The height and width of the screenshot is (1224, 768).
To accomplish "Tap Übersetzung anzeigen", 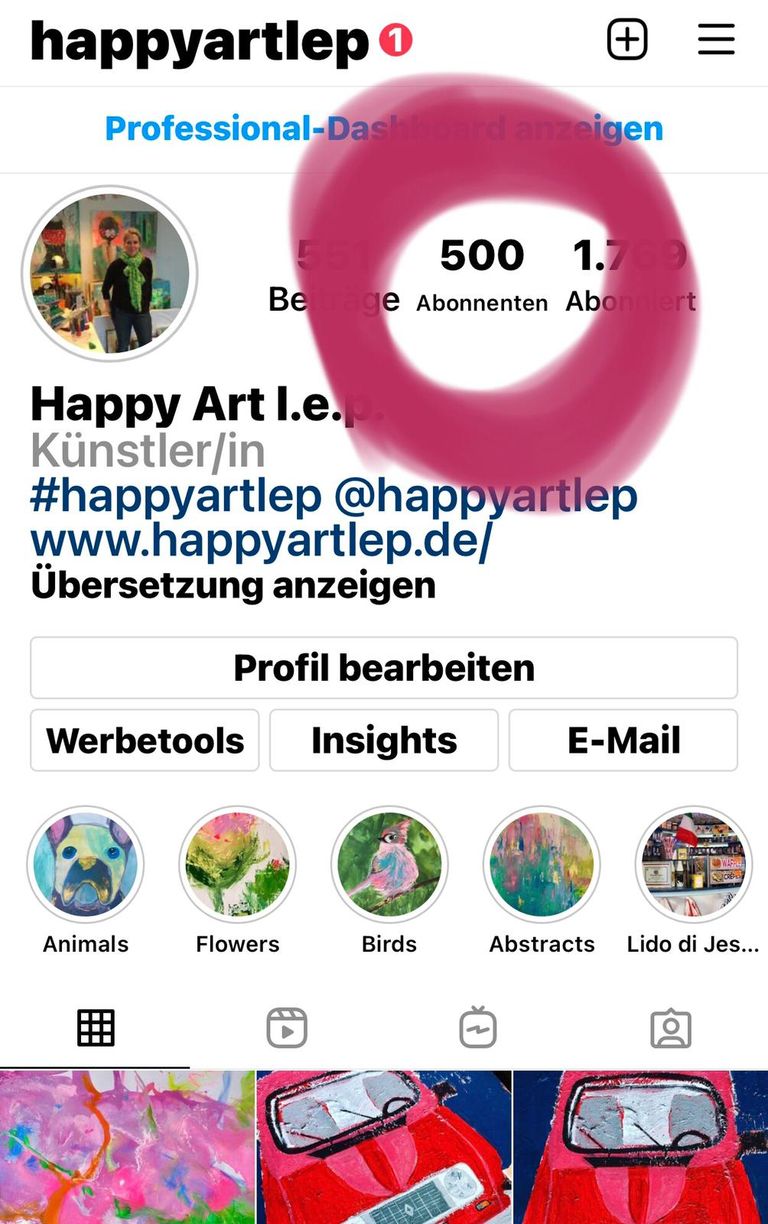I will tap(233, 585).
